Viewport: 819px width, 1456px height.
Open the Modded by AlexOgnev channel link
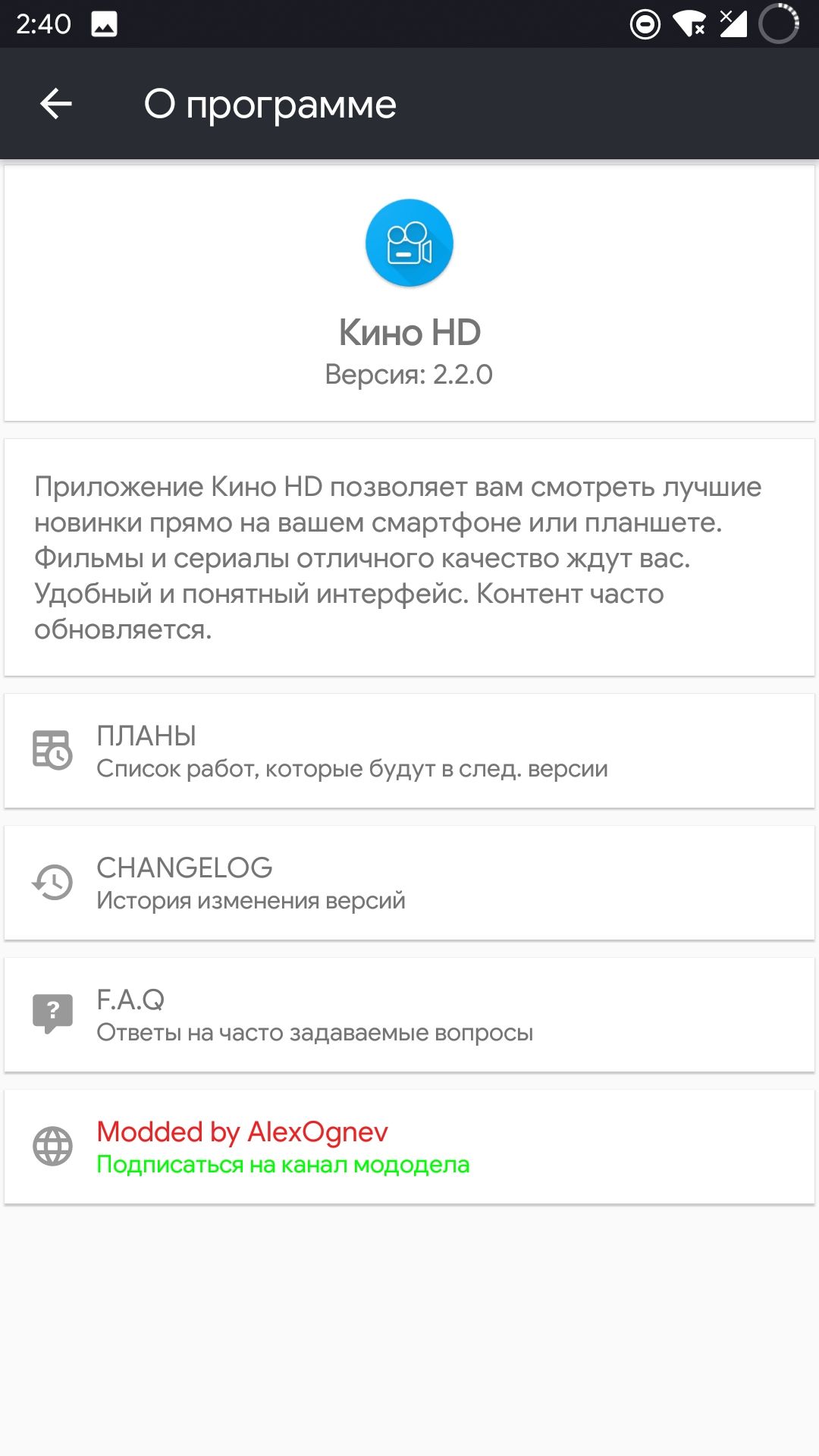coord(409,1147)
